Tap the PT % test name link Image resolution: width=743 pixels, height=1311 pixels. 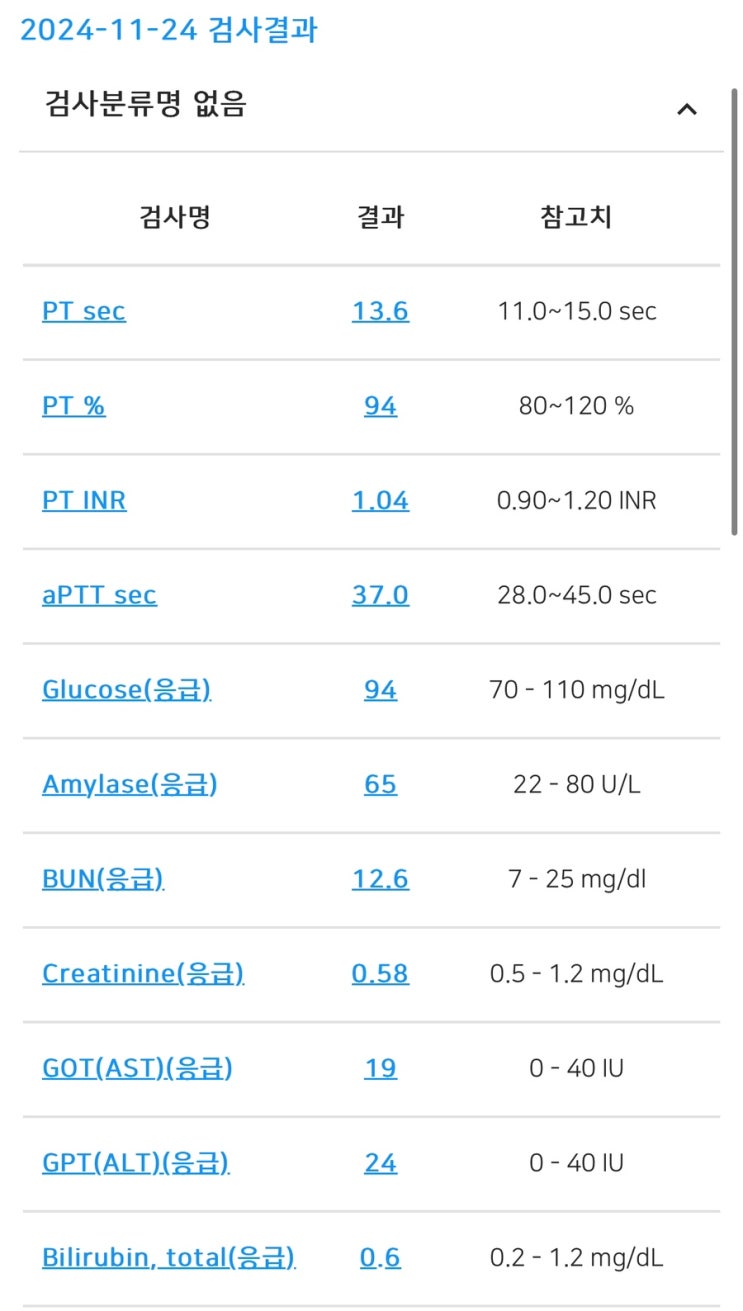(x=73, y=406)
